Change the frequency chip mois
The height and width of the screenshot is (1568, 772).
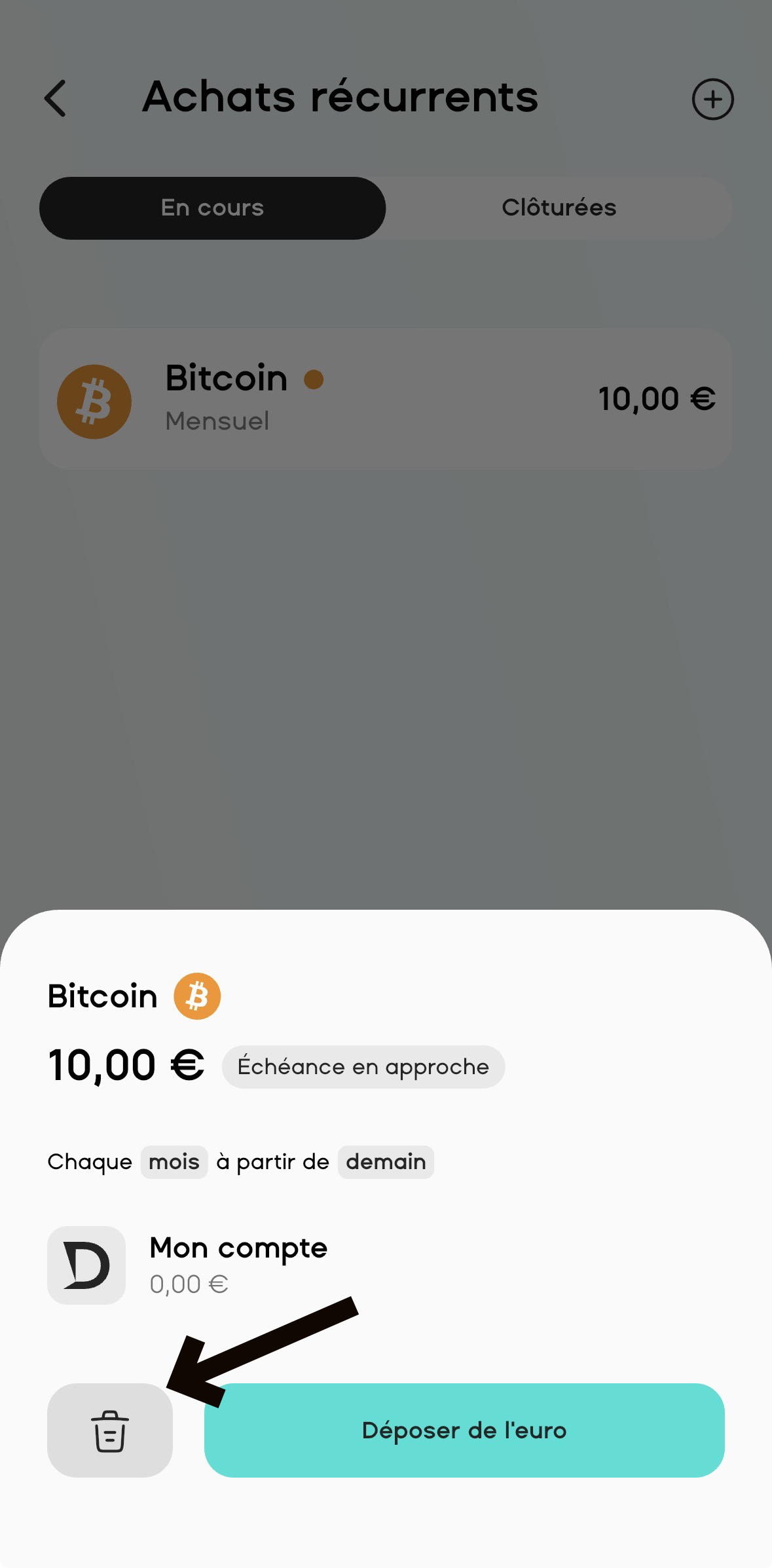click(x=174, y=1162)
